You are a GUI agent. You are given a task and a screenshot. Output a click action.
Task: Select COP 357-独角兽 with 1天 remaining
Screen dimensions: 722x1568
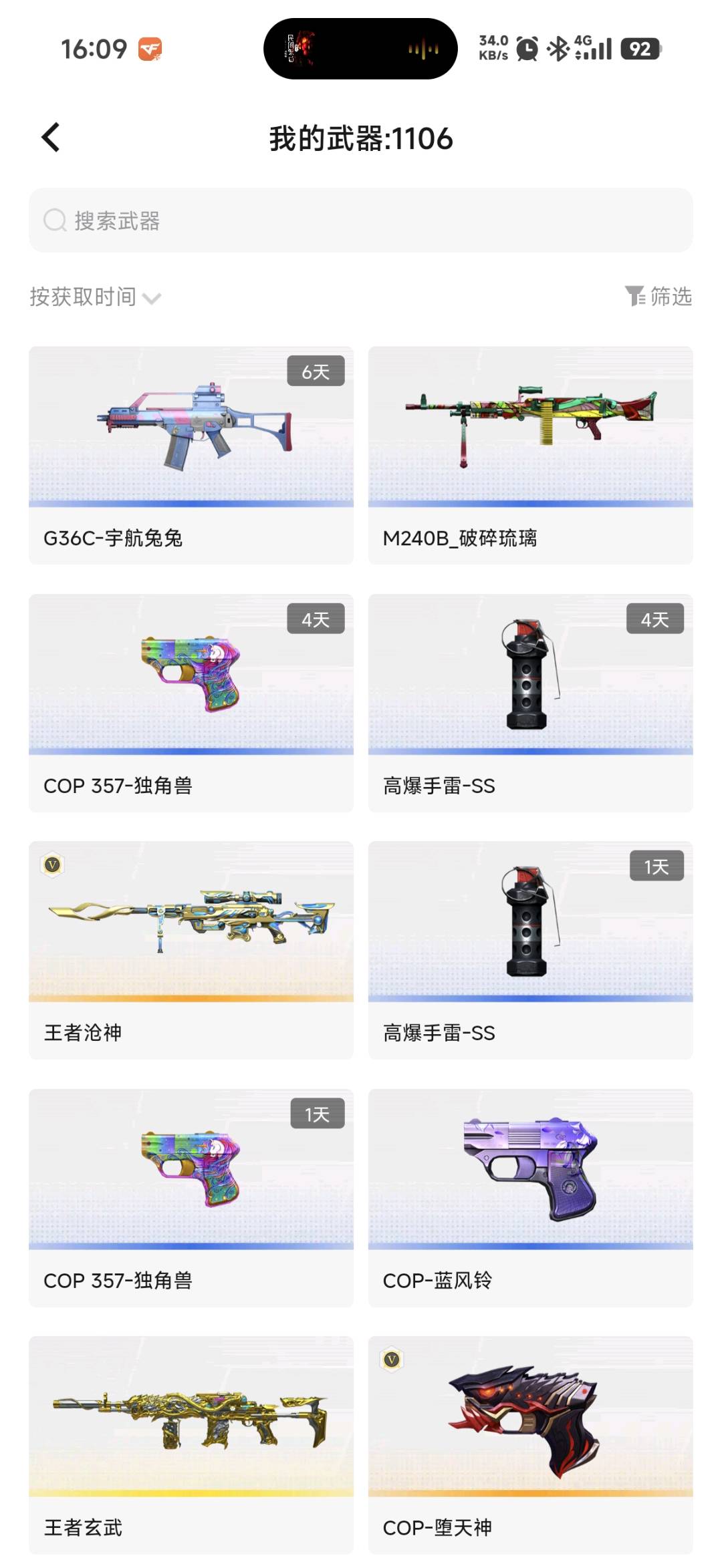(x=191, y=1198)
